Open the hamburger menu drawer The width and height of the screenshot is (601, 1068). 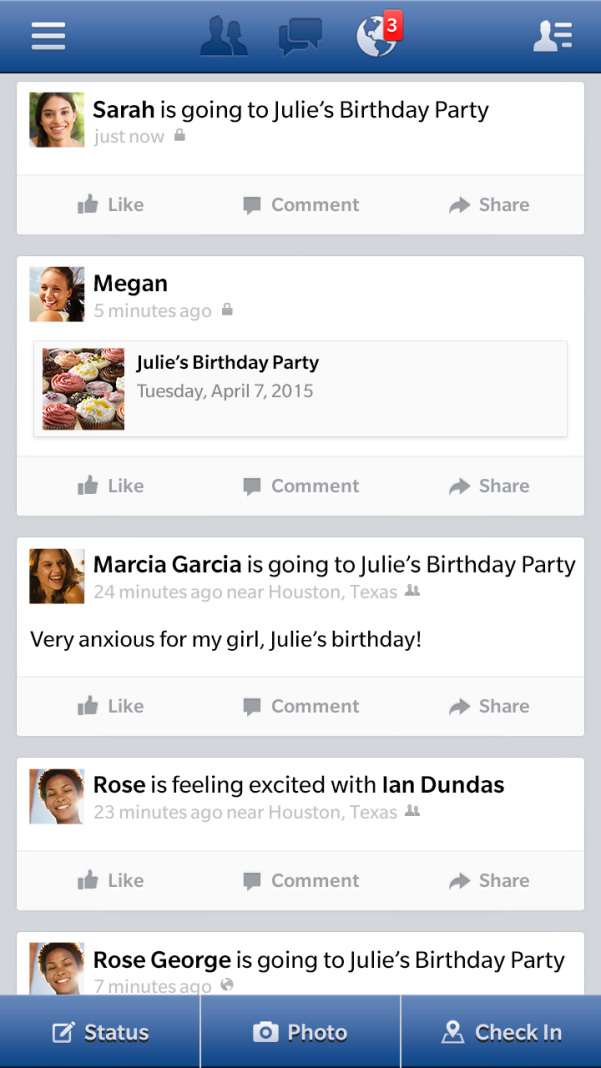(x=48, y=36)
